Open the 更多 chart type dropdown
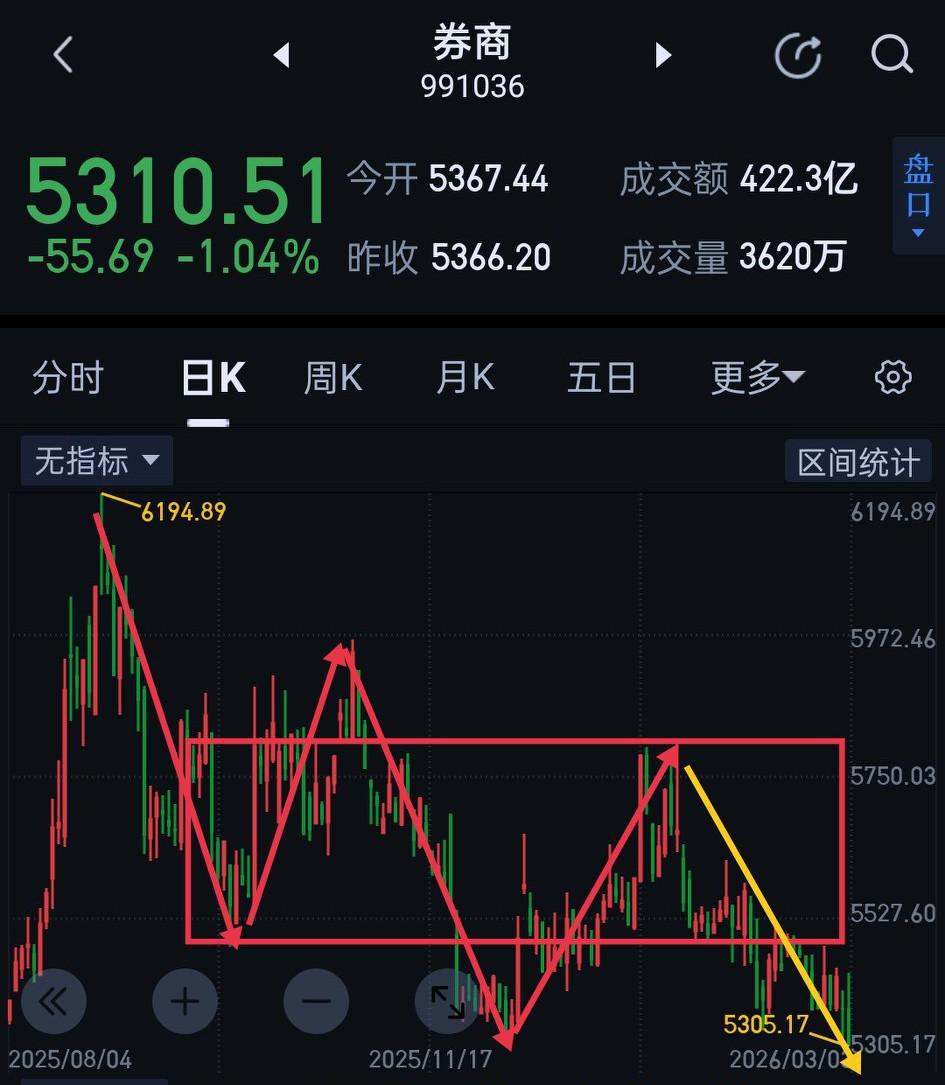945x1085 pixels. [757, 377]
